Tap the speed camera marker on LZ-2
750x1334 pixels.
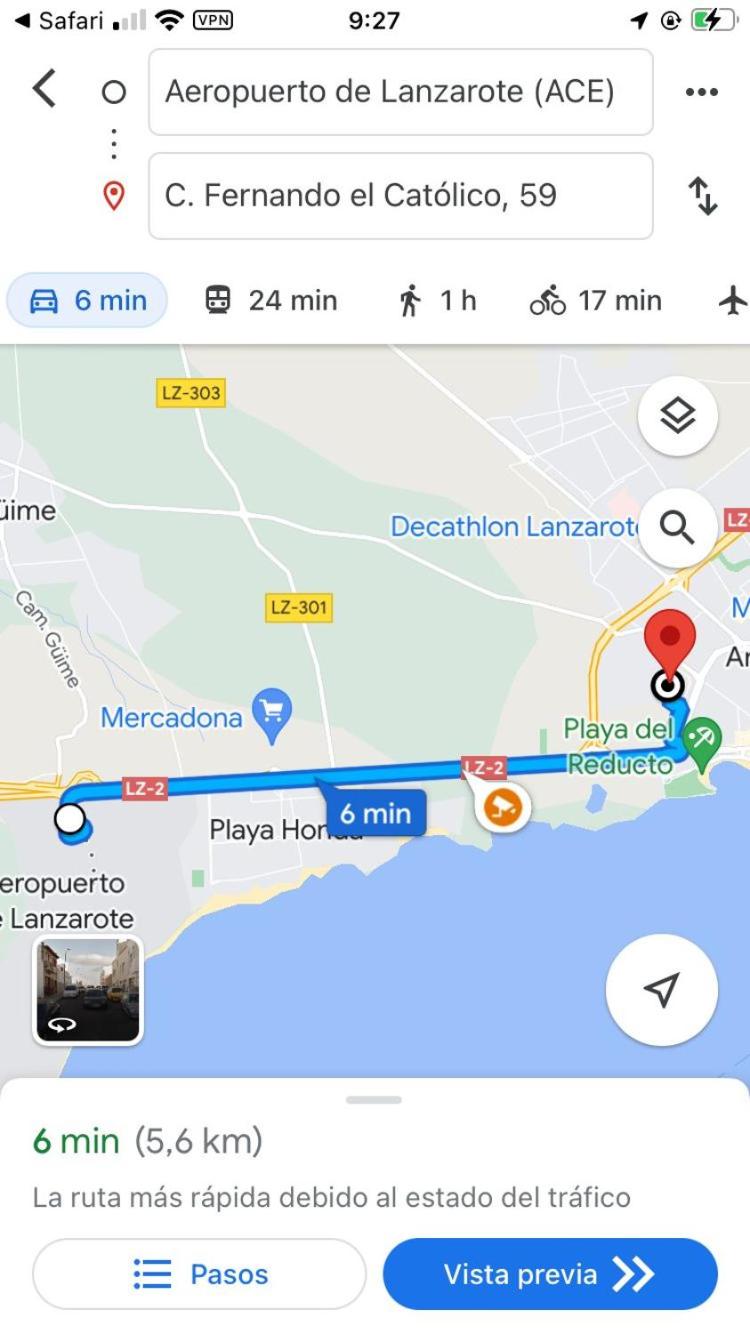[503, 808]
